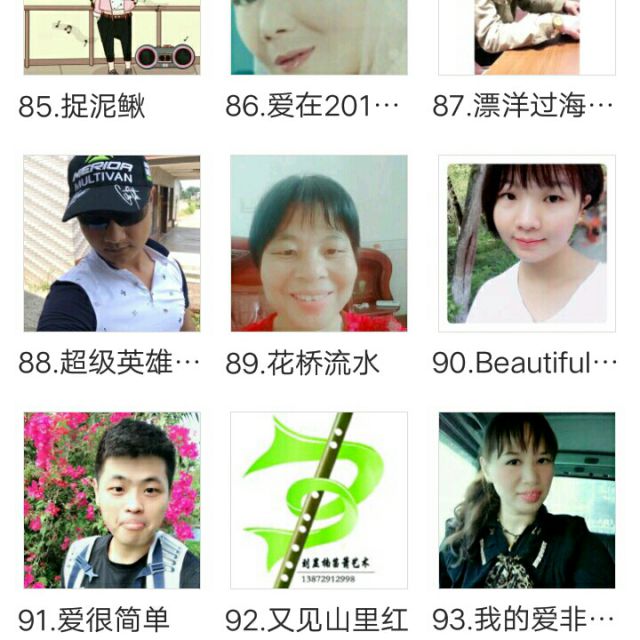
Task: Open entry 85 捉泥鳅
Action: [x=111, y=40]
